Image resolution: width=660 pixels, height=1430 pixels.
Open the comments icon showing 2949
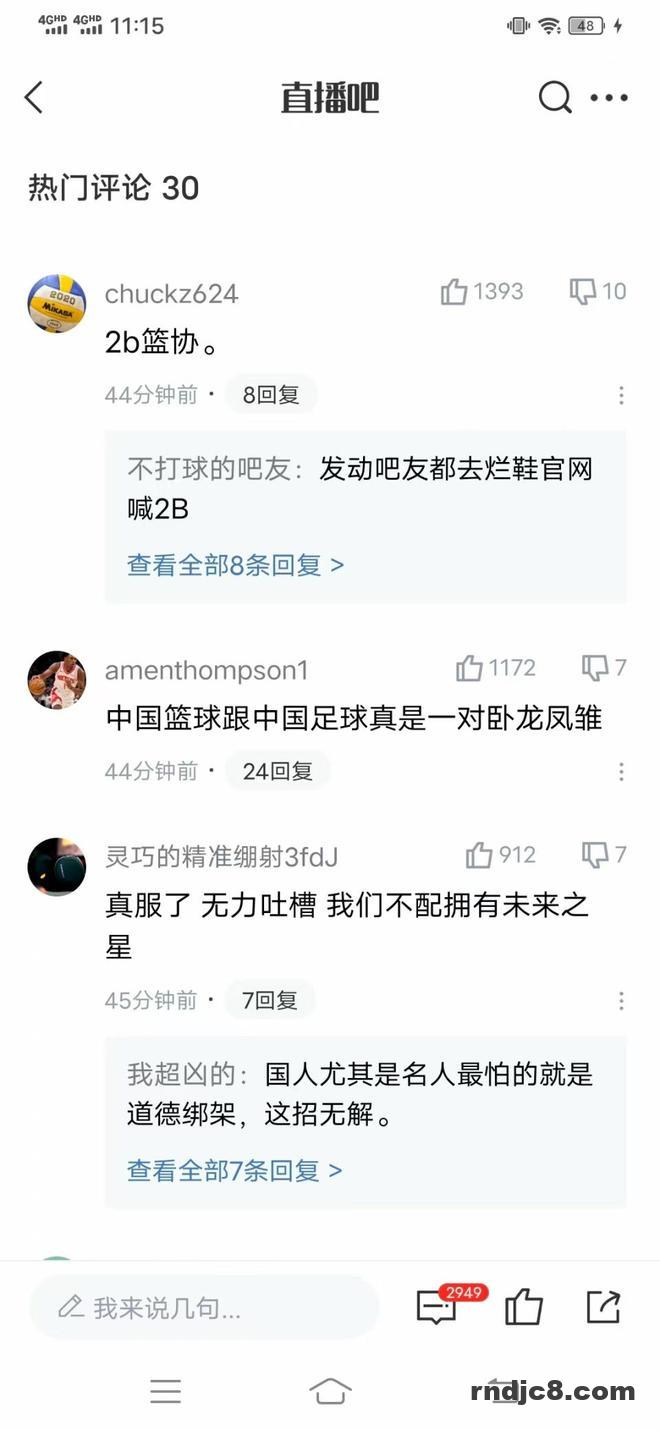click(x=437, y=1308)
